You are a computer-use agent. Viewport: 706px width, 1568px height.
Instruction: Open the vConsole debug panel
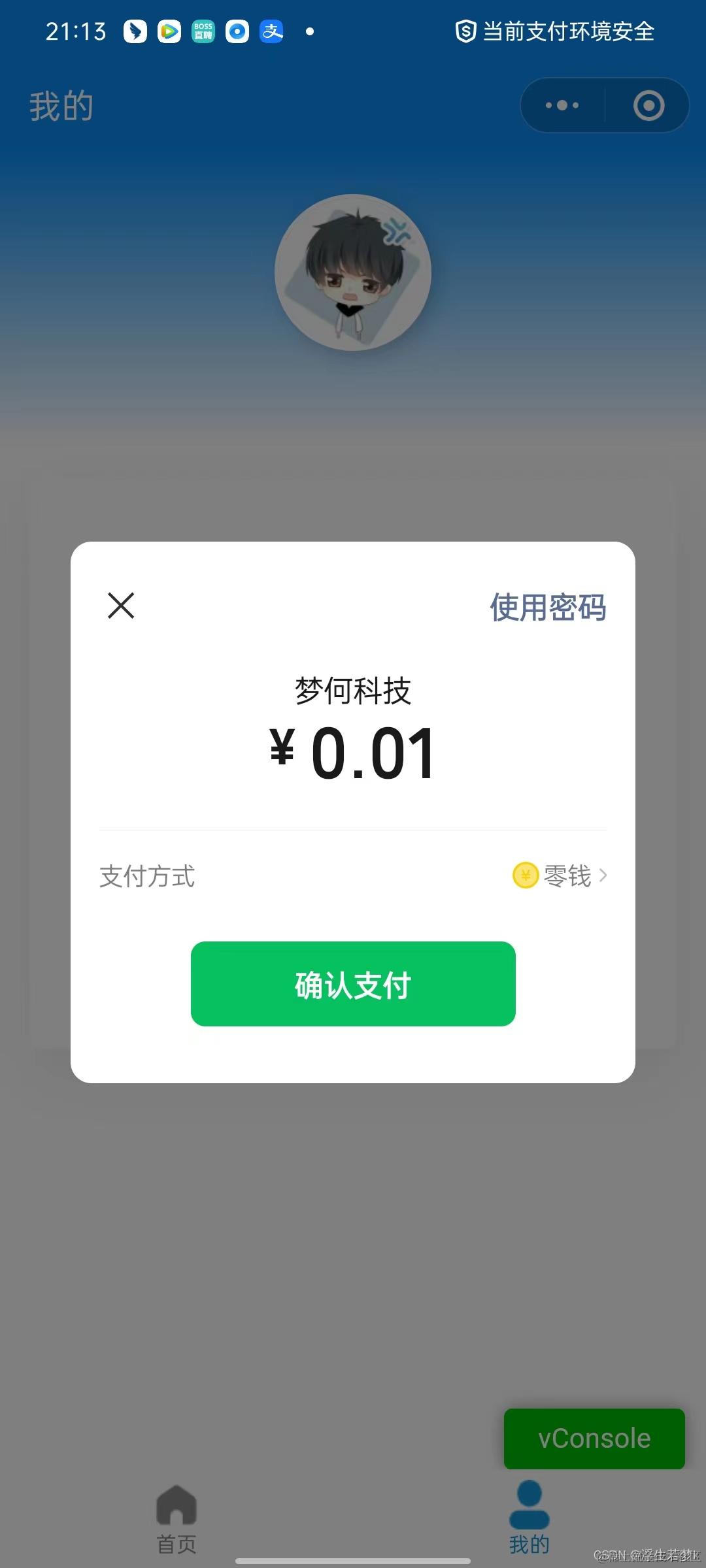pyautogui.click(x=594, y=1439)
